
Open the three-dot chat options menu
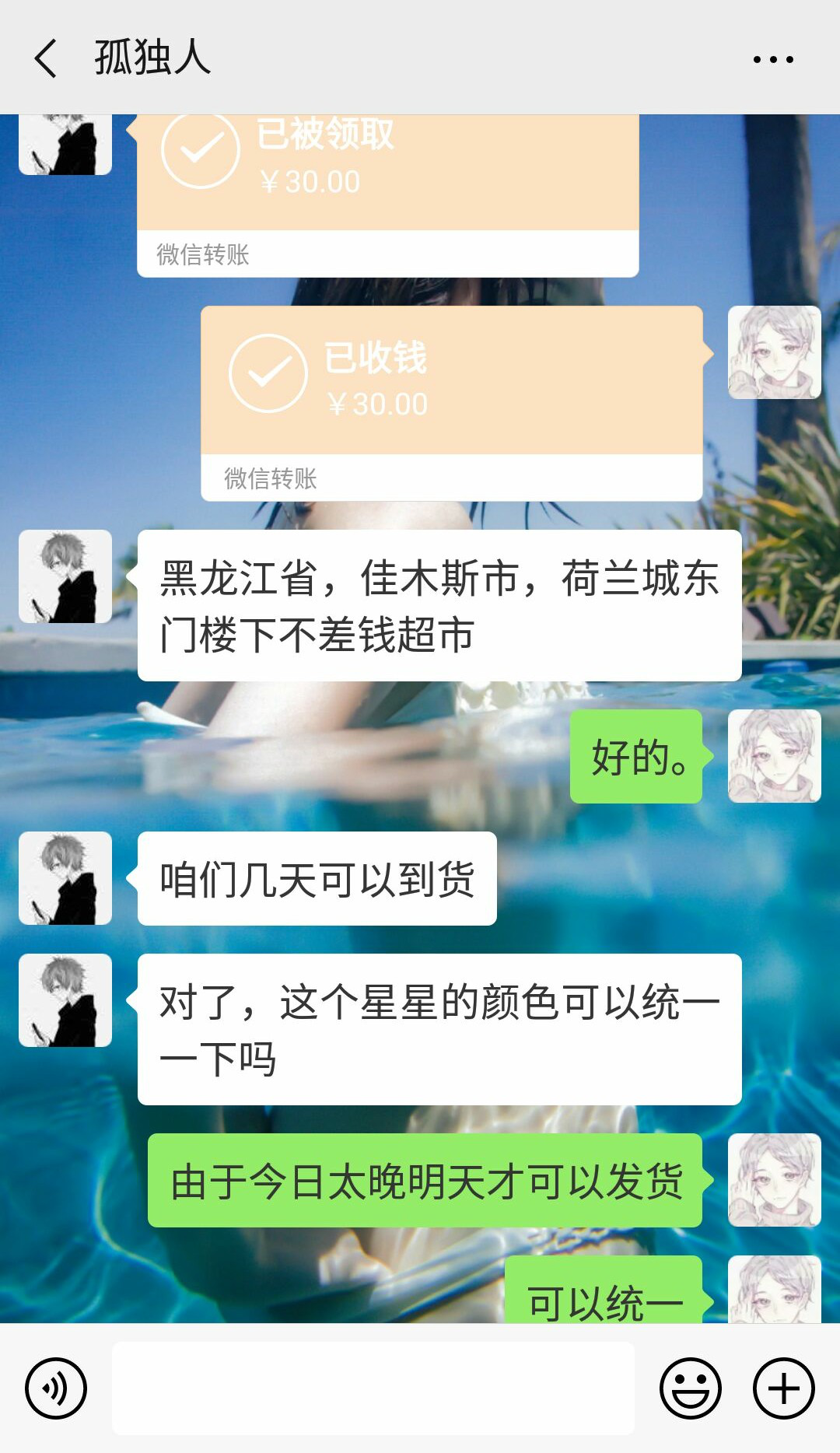(772, 59)
